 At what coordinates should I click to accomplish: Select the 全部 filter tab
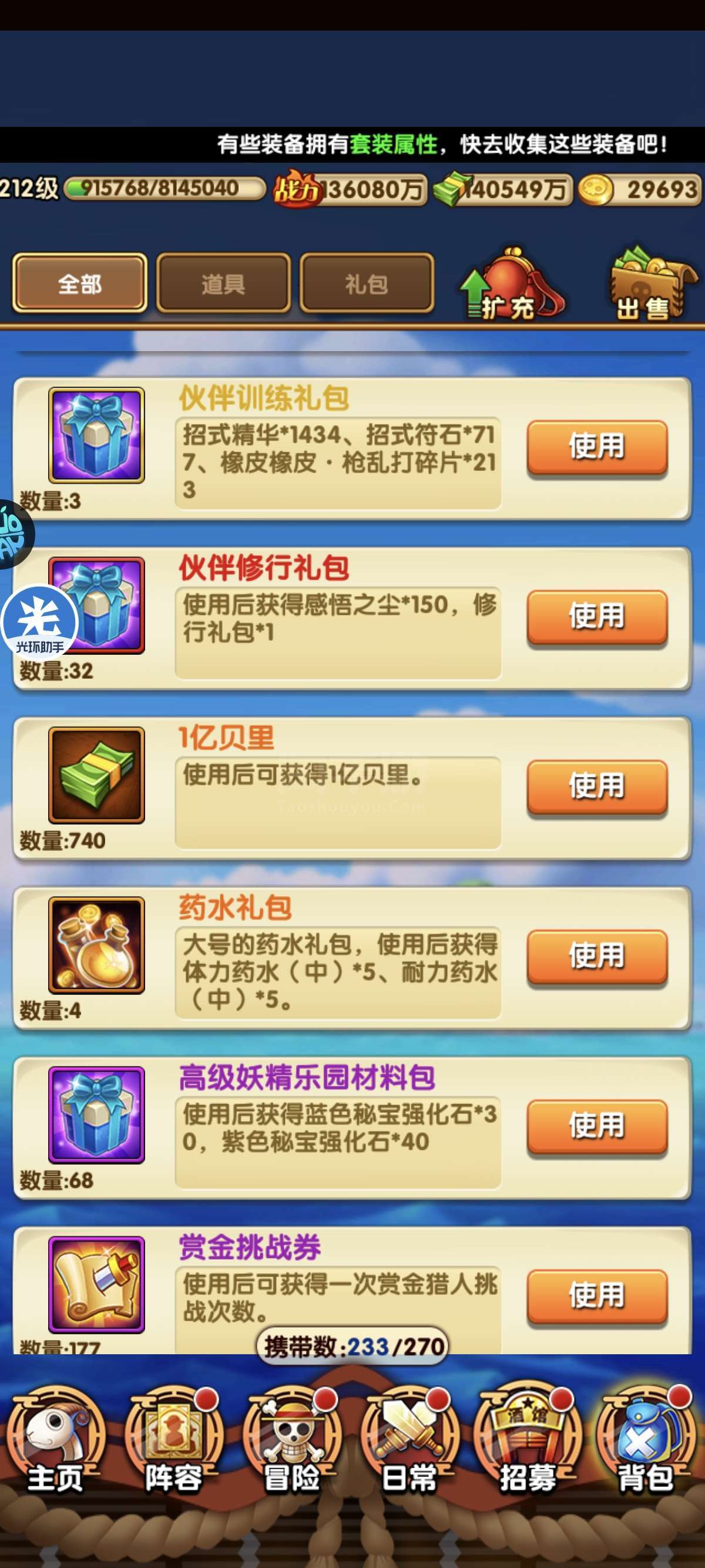coord(80,284)
